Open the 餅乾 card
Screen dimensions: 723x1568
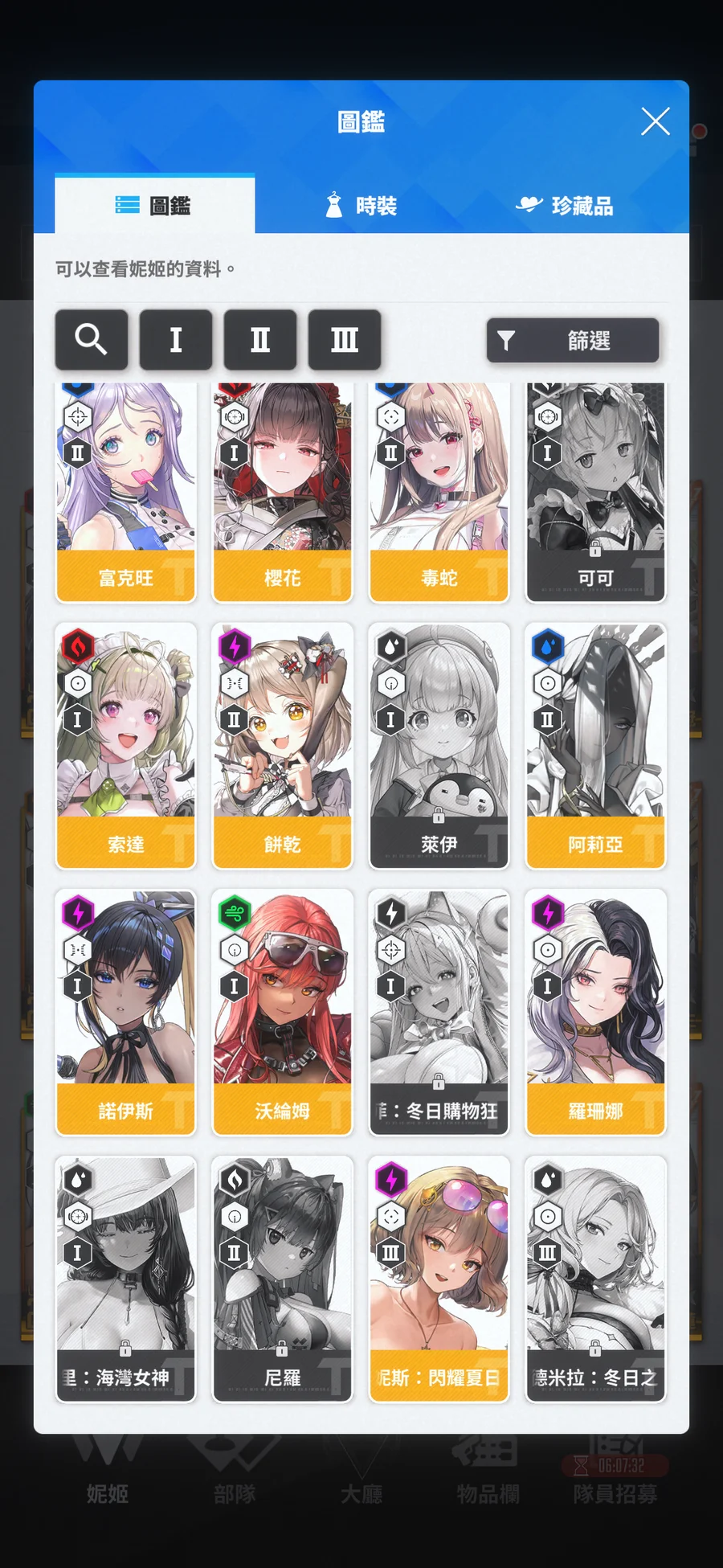282,746
